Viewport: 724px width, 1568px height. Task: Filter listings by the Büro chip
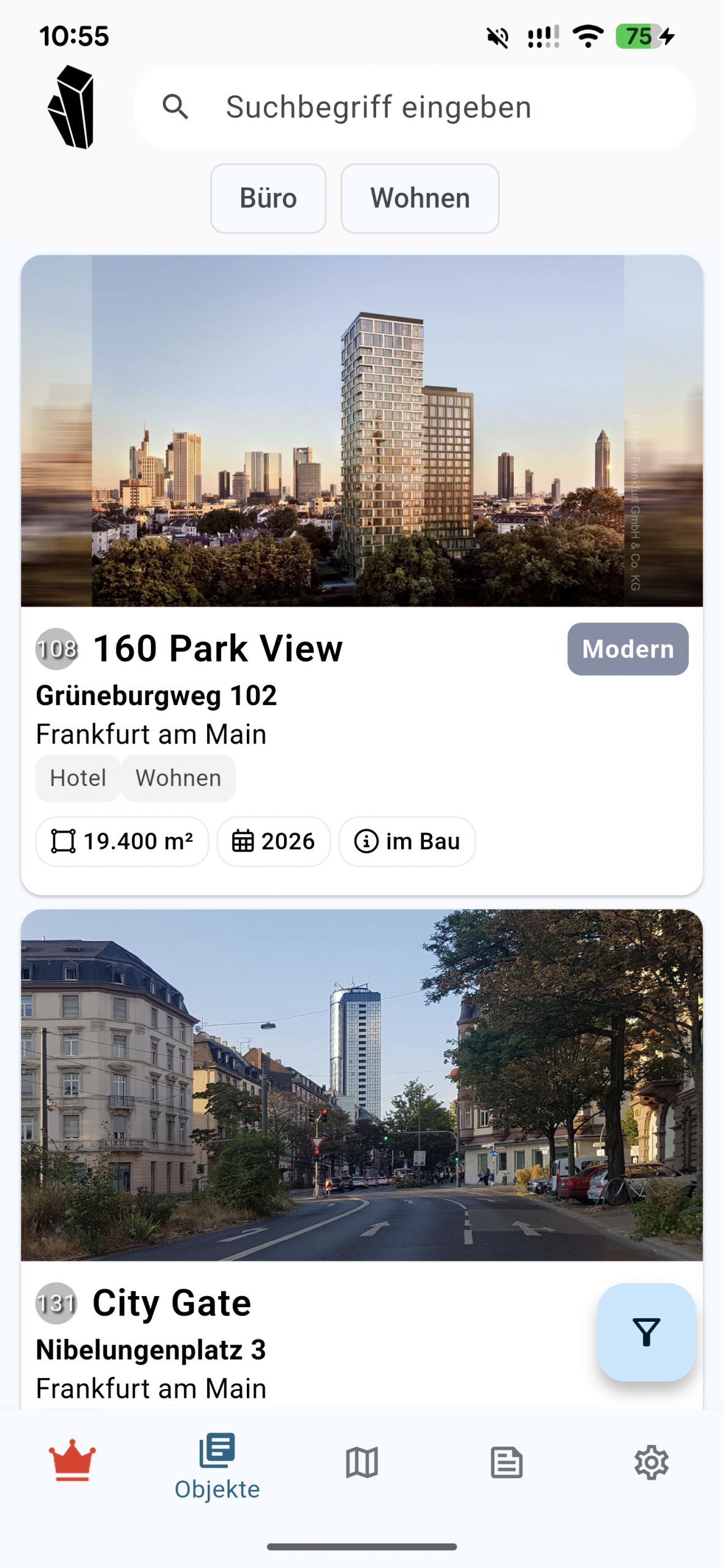coord(268,198)
